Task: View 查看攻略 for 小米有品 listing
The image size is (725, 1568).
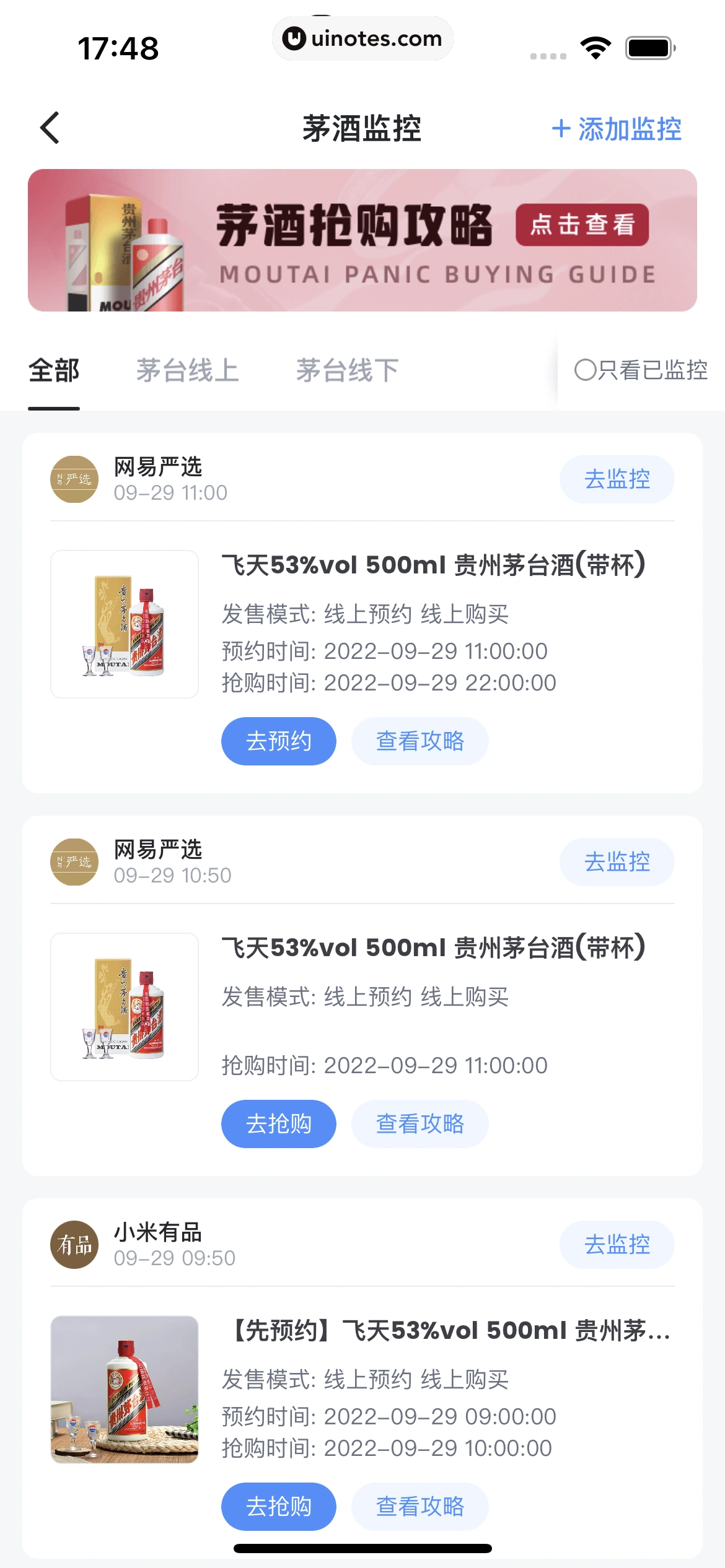Action: pos(420,1507)
